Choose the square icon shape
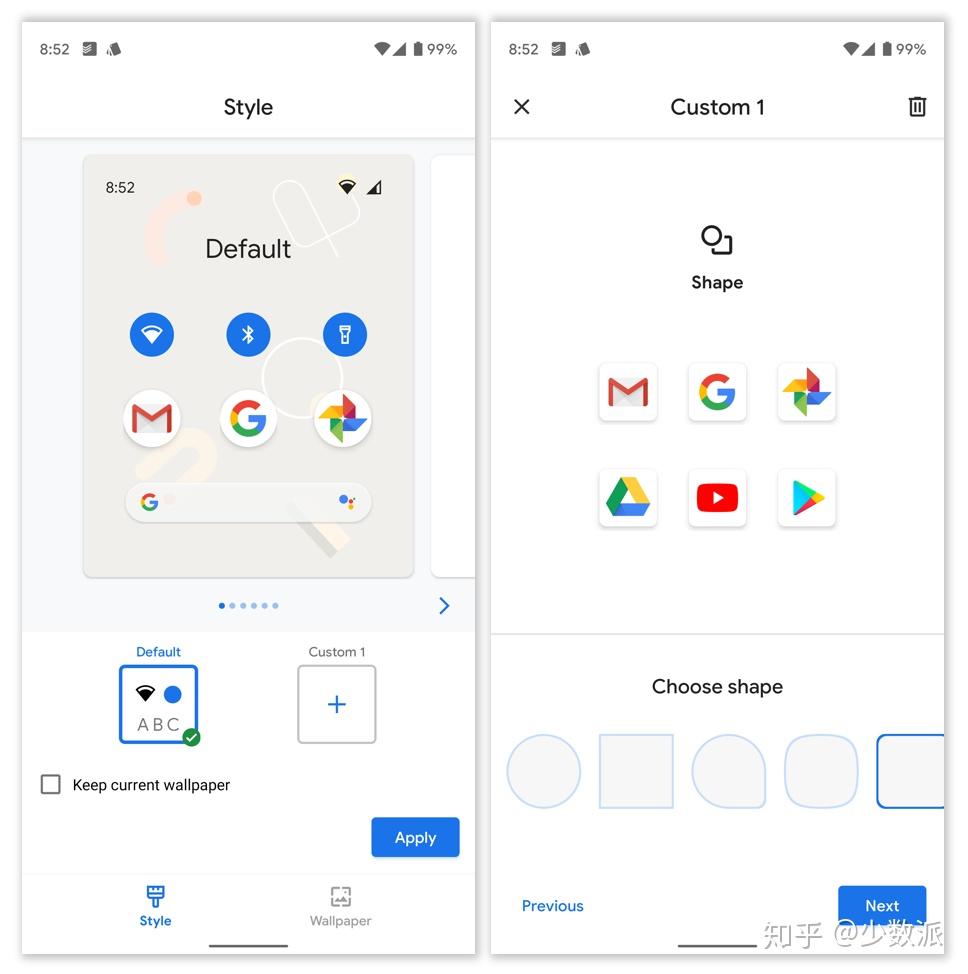The height and width of the screenshot is (974, 968). pyautogui.click(x=636, y=771)
